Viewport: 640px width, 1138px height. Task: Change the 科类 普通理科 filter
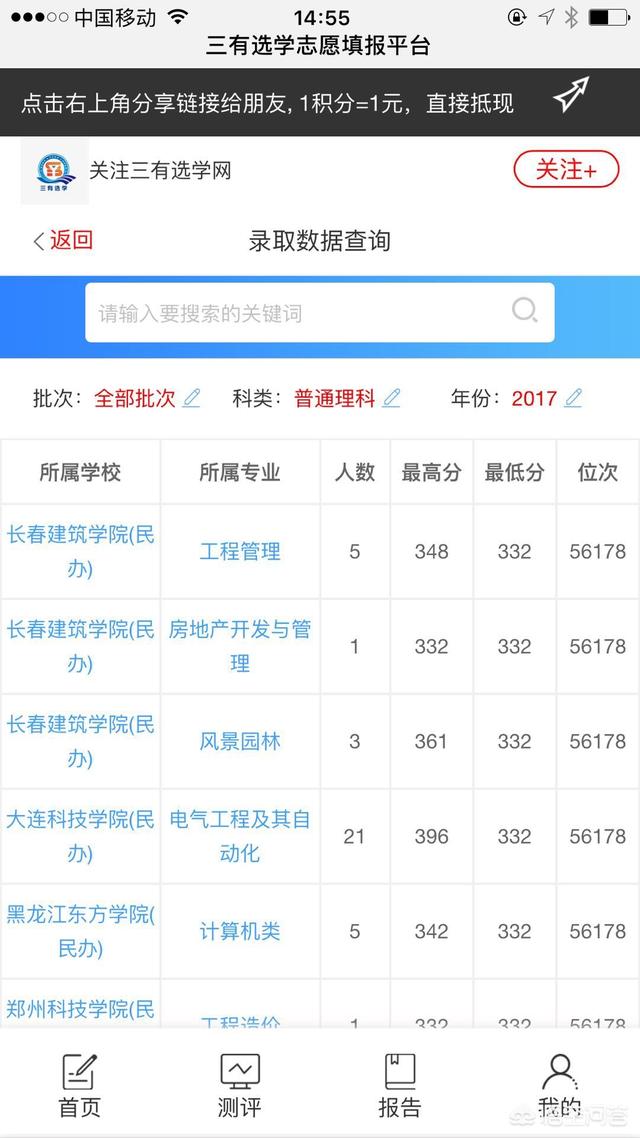coord(347,398)
